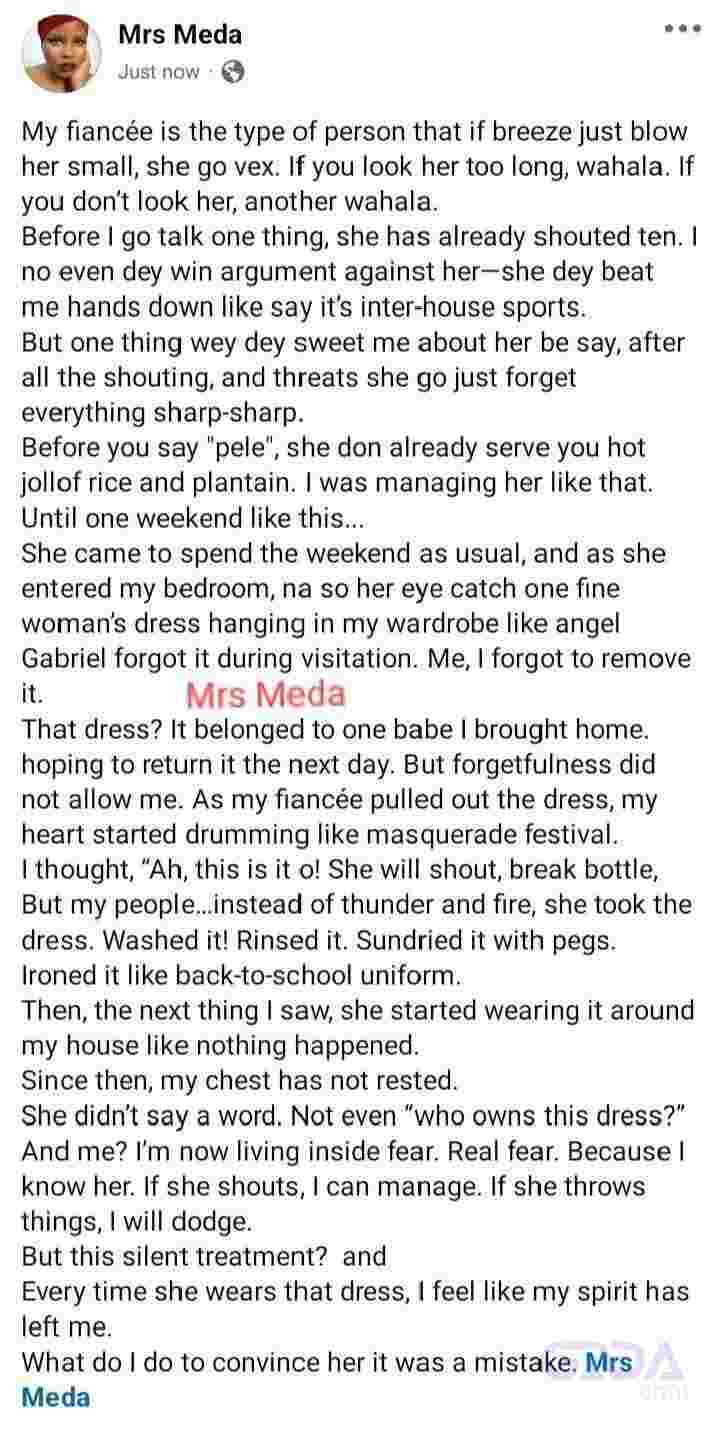Open the Mrs Meda name at the top of the post

click(x=180, y=36)
